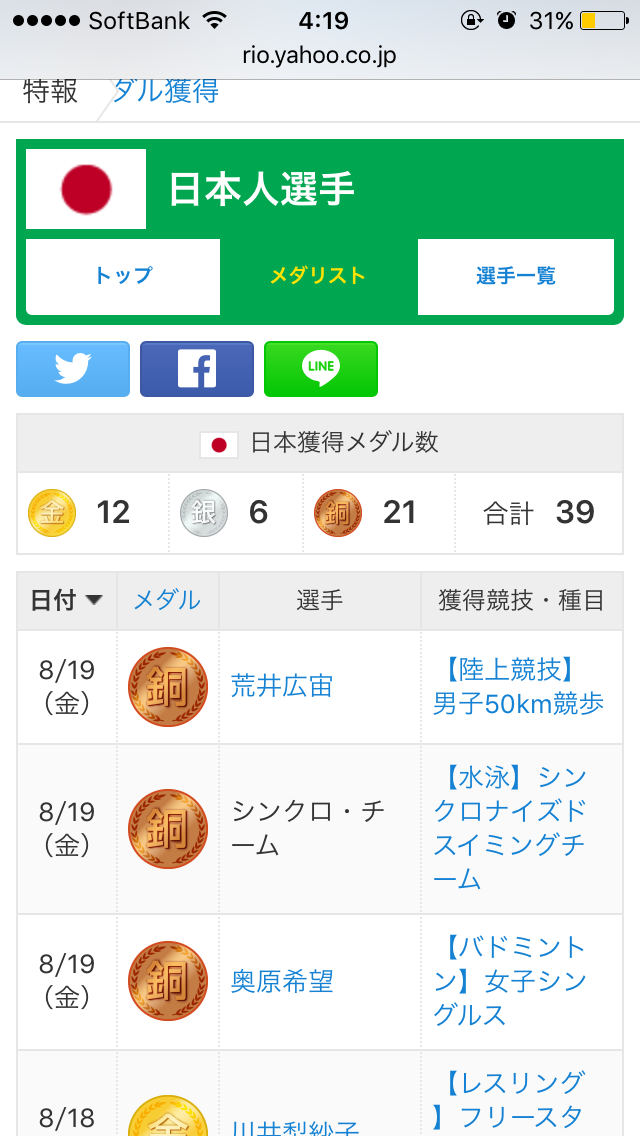Tap the ダル獲得 breadcrumb link
The width and height of the screenshot is (640, 1136).
[166, 92]
